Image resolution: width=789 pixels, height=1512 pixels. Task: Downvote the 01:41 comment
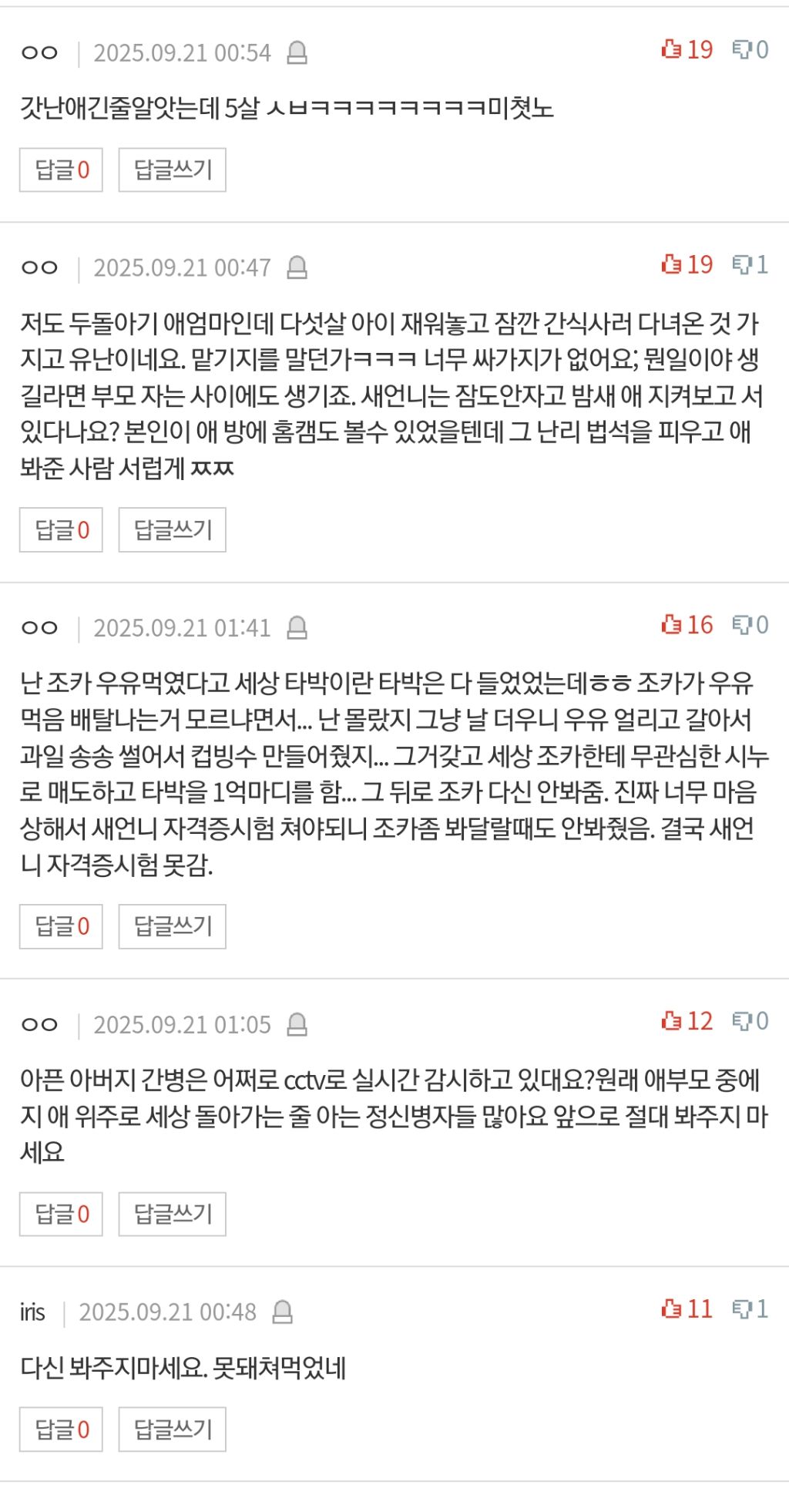coord(750,625)
